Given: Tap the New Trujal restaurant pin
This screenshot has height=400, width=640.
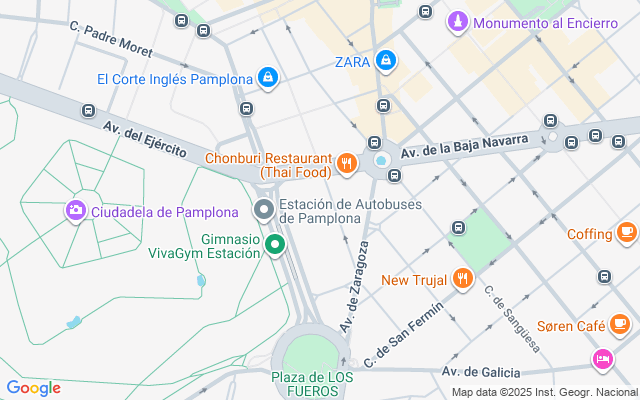Looking at the screenshot, I should coord(461,278).
